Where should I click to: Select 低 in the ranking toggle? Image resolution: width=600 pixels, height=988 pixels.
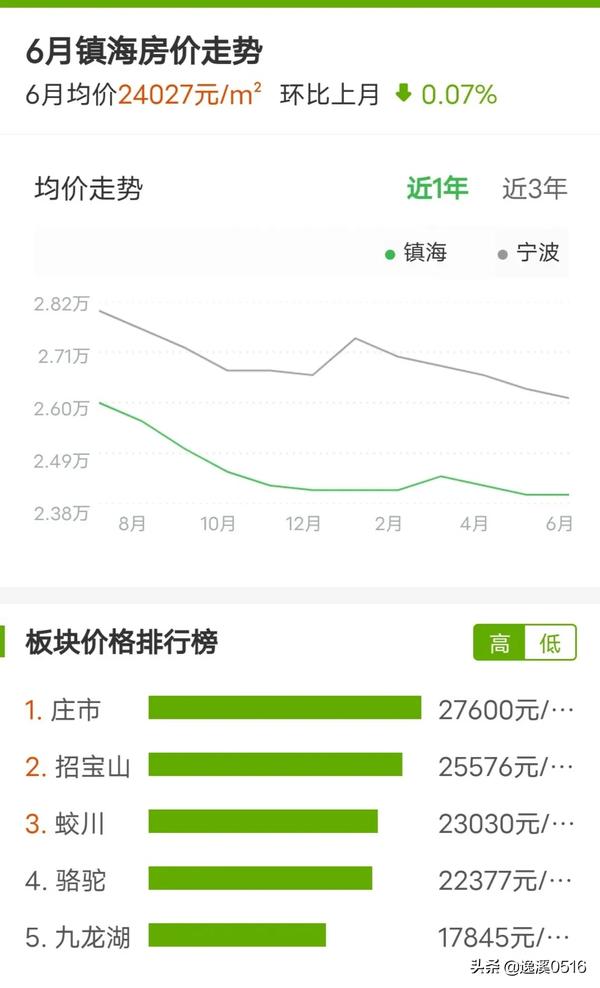point(550,643)
